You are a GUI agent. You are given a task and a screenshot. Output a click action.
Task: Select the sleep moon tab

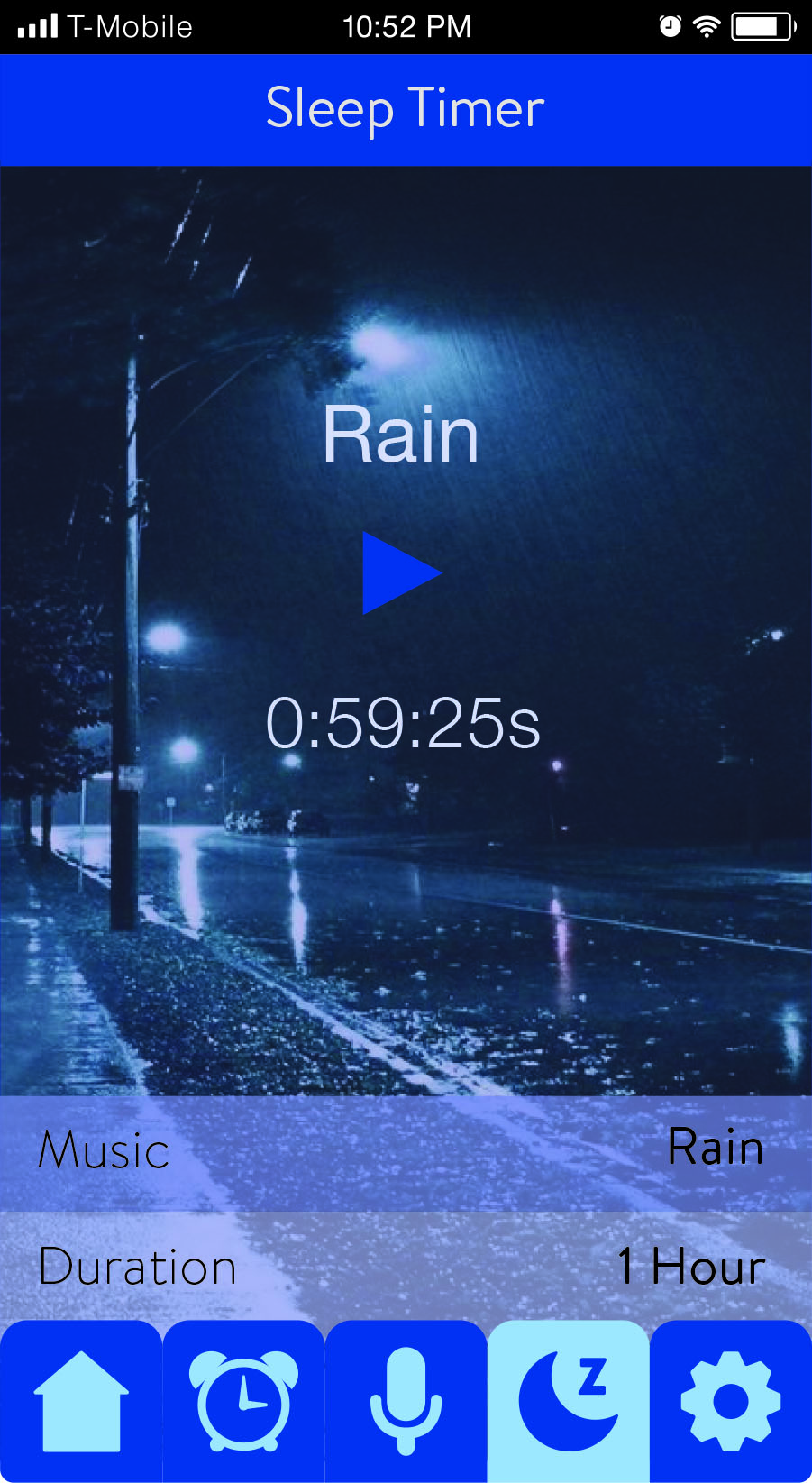[x=568, y=1402]
